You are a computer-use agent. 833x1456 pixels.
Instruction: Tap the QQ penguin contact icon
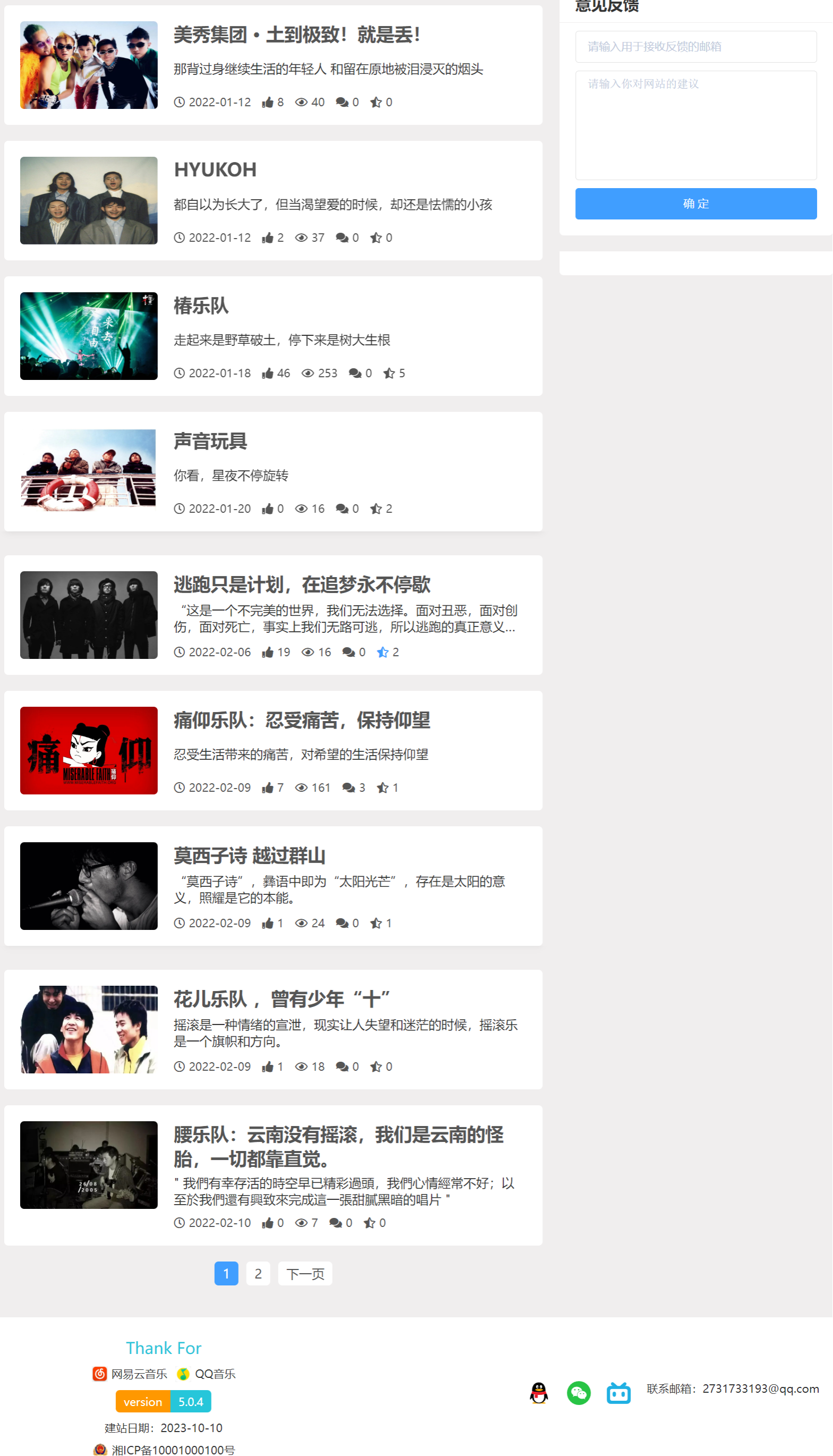pos(538,1393)
